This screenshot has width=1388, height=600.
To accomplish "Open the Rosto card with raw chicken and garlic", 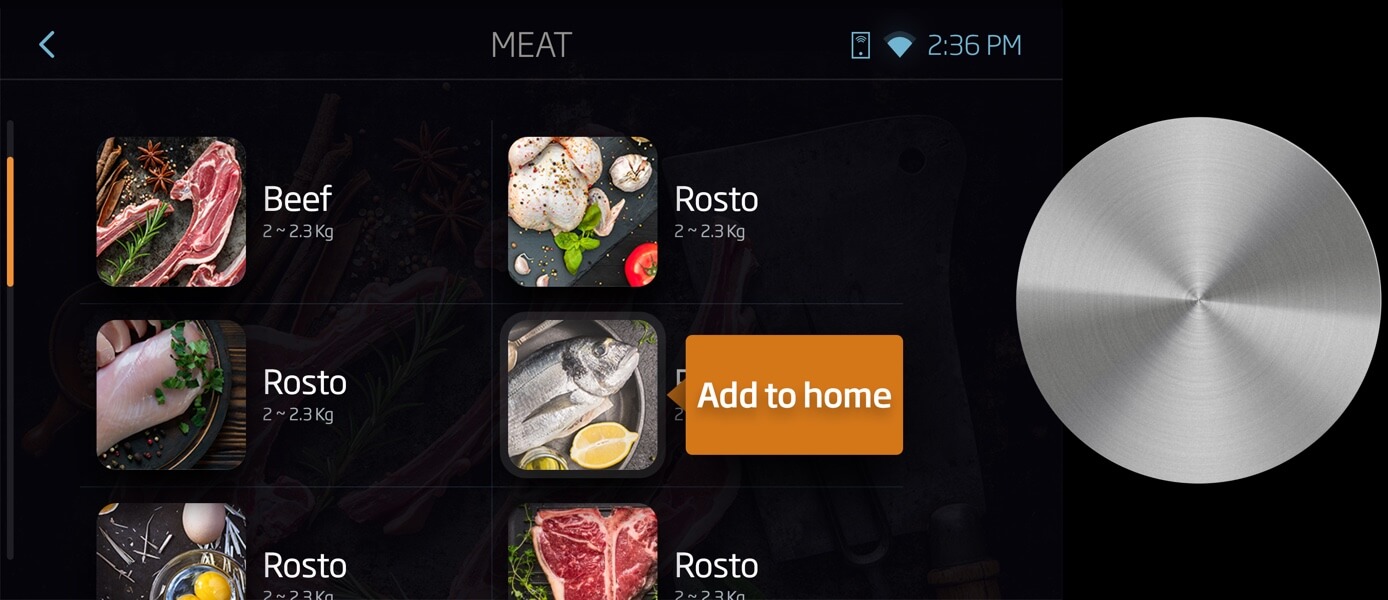I will (584, 212).
